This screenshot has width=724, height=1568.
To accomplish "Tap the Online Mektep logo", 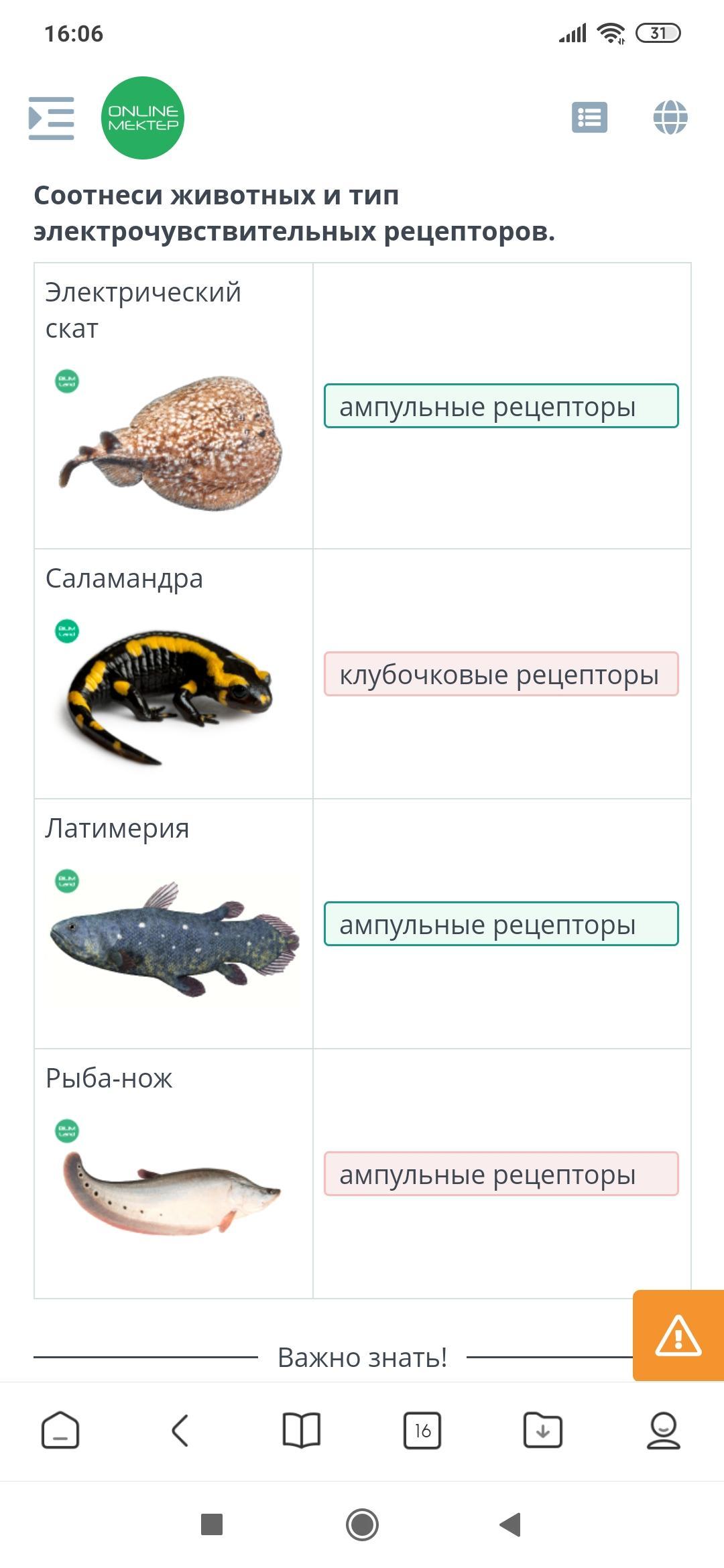I will click(143, 118).
